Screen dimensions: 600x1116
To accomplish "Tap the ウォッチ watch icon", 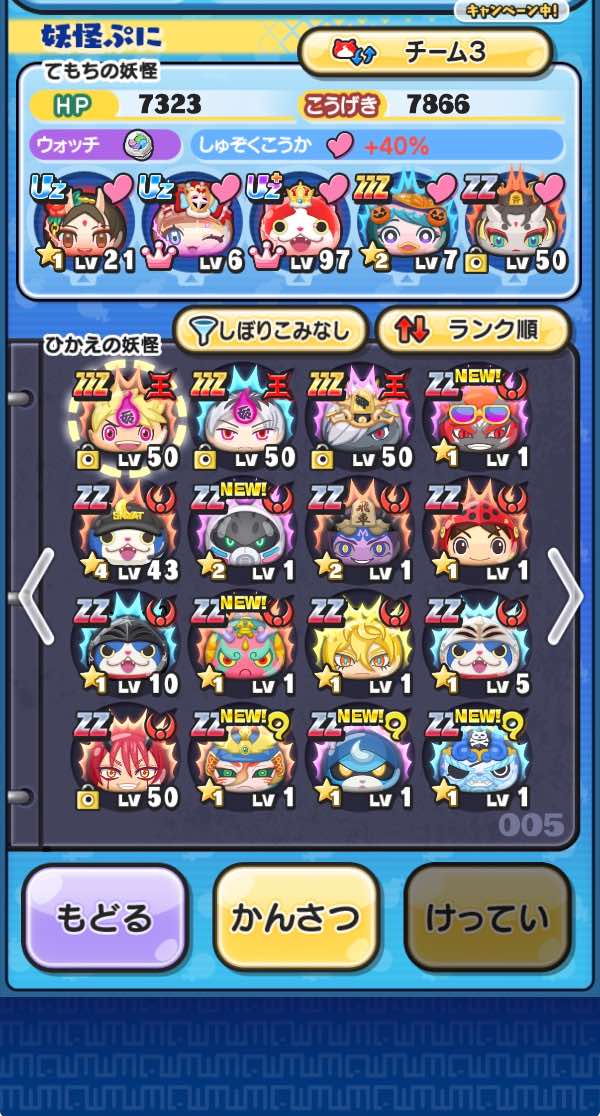I will (136, 146).
